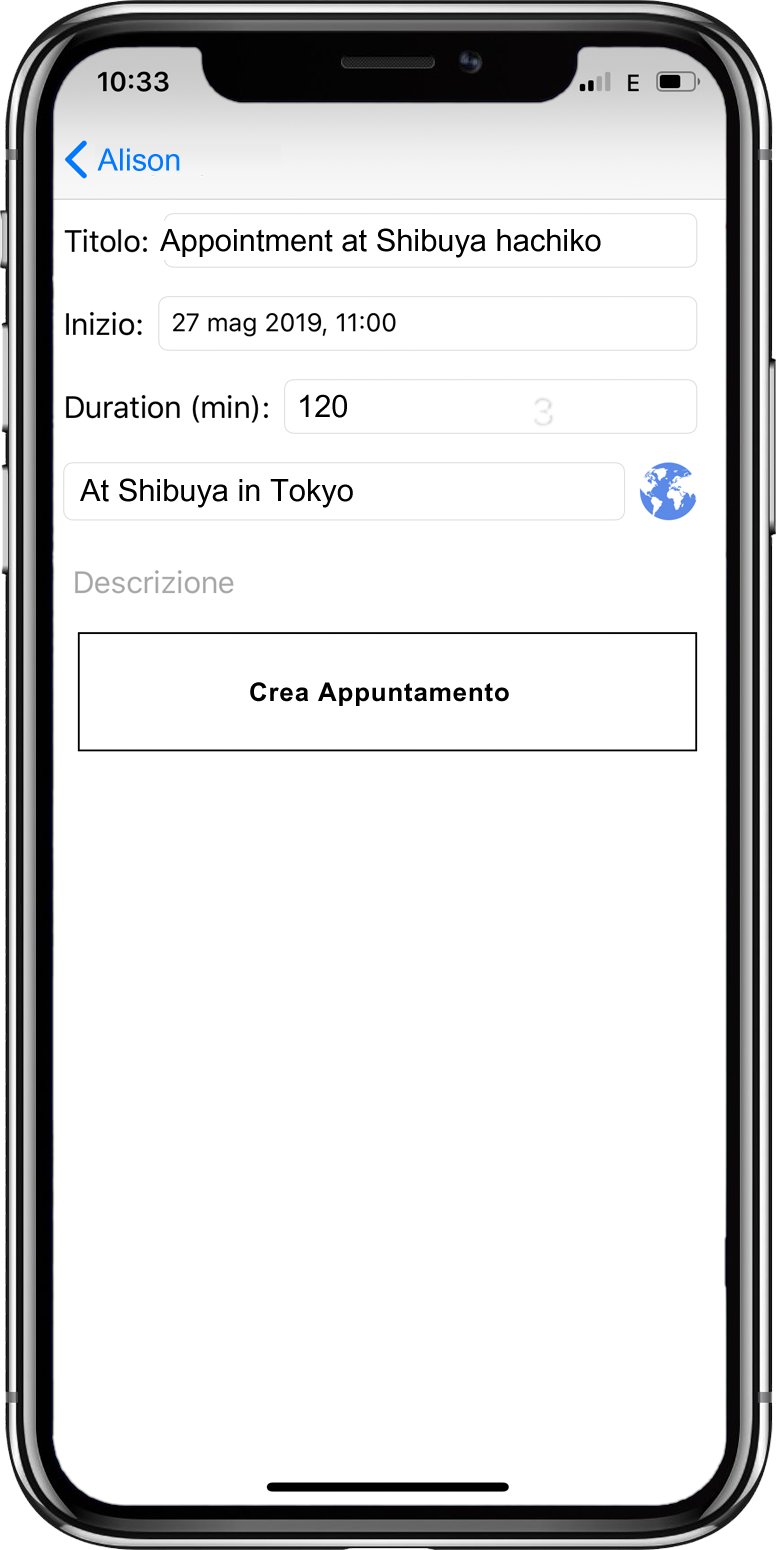Viewport: 776px width, 1550px height.
Task: Edit the location field 'At Shibuya in Tokyo'
Action: (x=343, y=491)
